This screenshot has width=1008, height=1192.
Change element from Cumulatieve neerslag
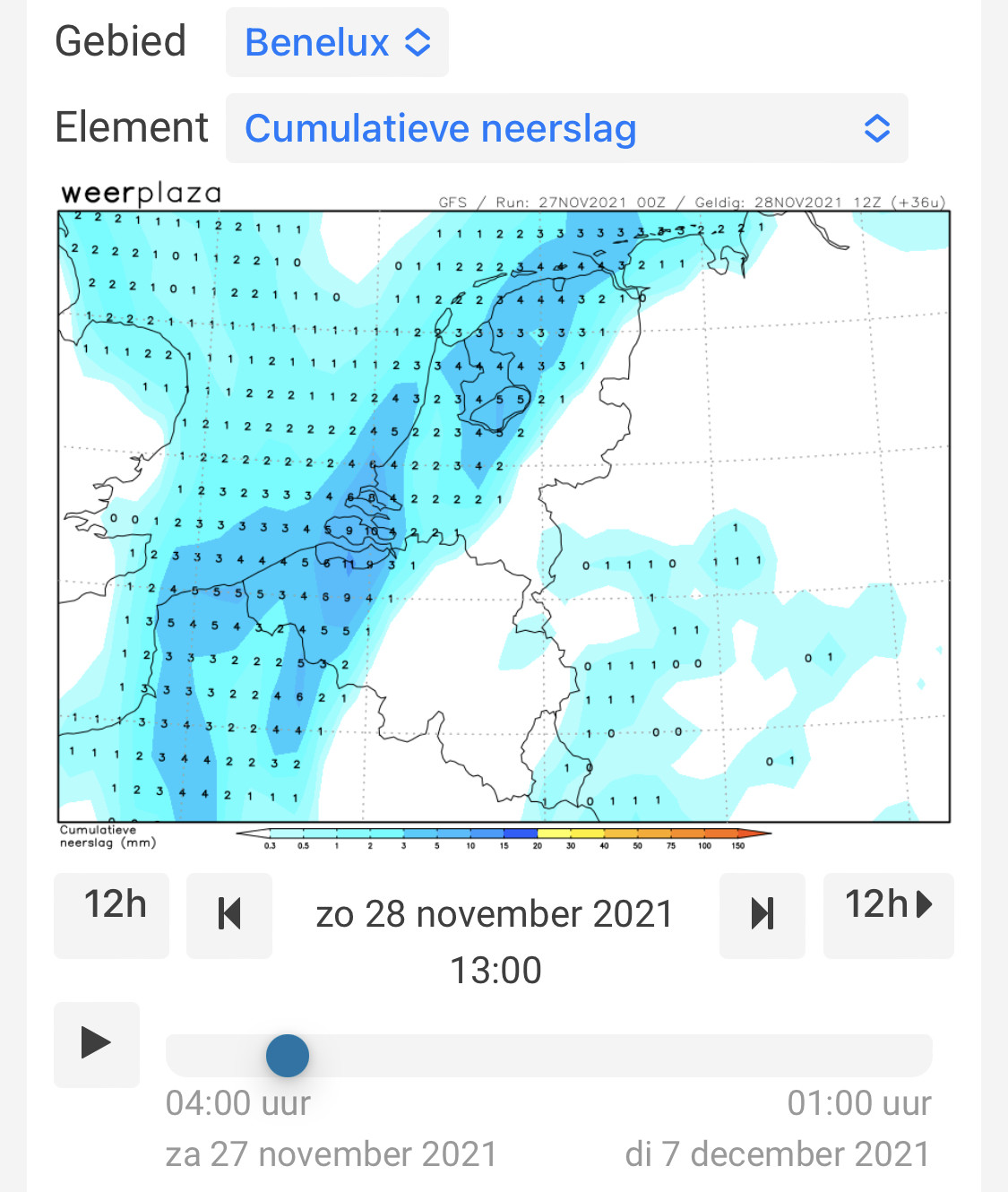pos(566,128)
